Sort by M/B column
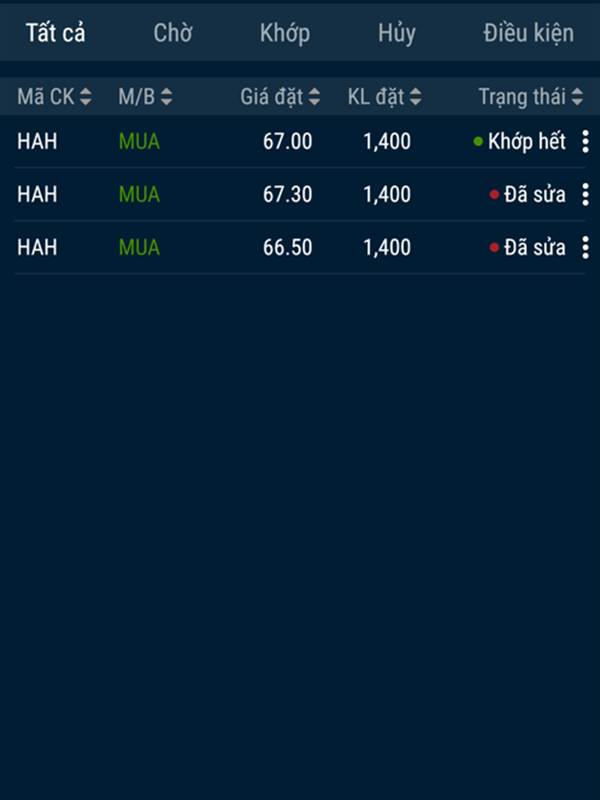This screenshot has width=600, height=800. pos(145,97)
